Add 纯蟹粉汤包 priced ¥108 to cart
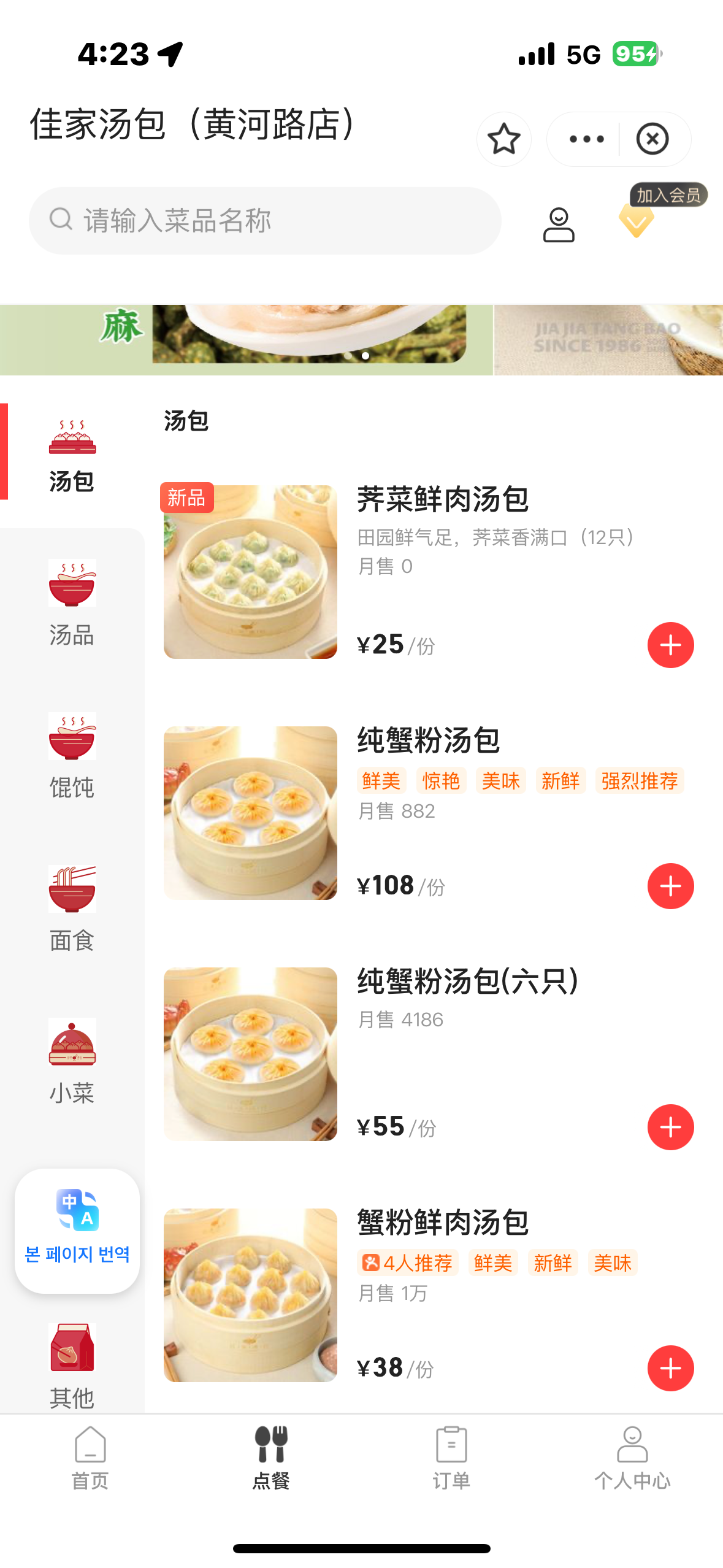Image resolution: width=723 pixels, height=1568 pixels. pyautogui.click(x=670, y=886)
